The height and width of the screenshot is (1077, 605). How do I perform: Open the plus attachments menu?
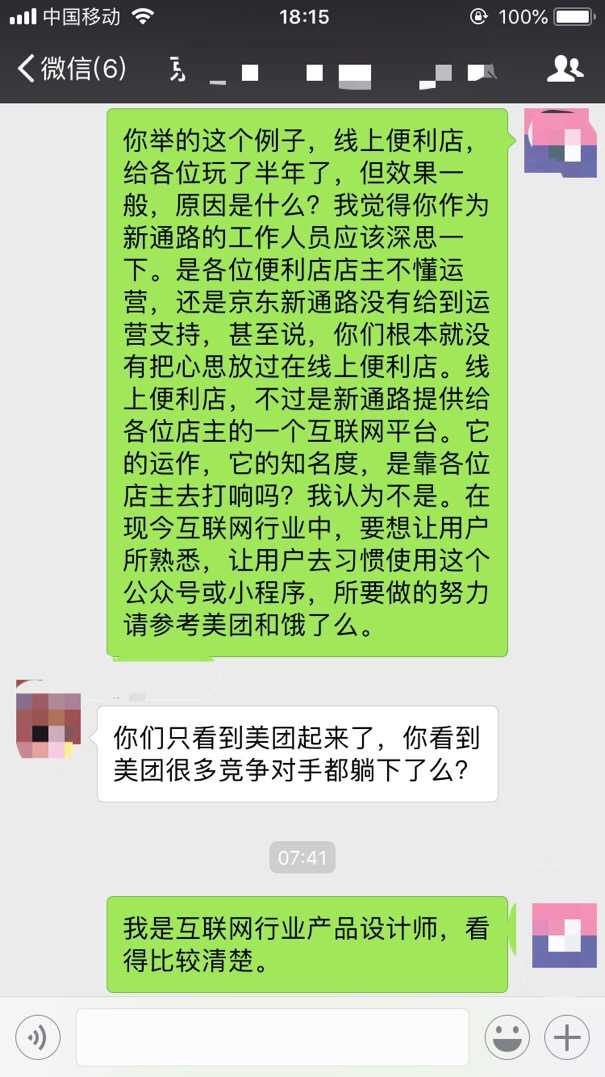568,1038
